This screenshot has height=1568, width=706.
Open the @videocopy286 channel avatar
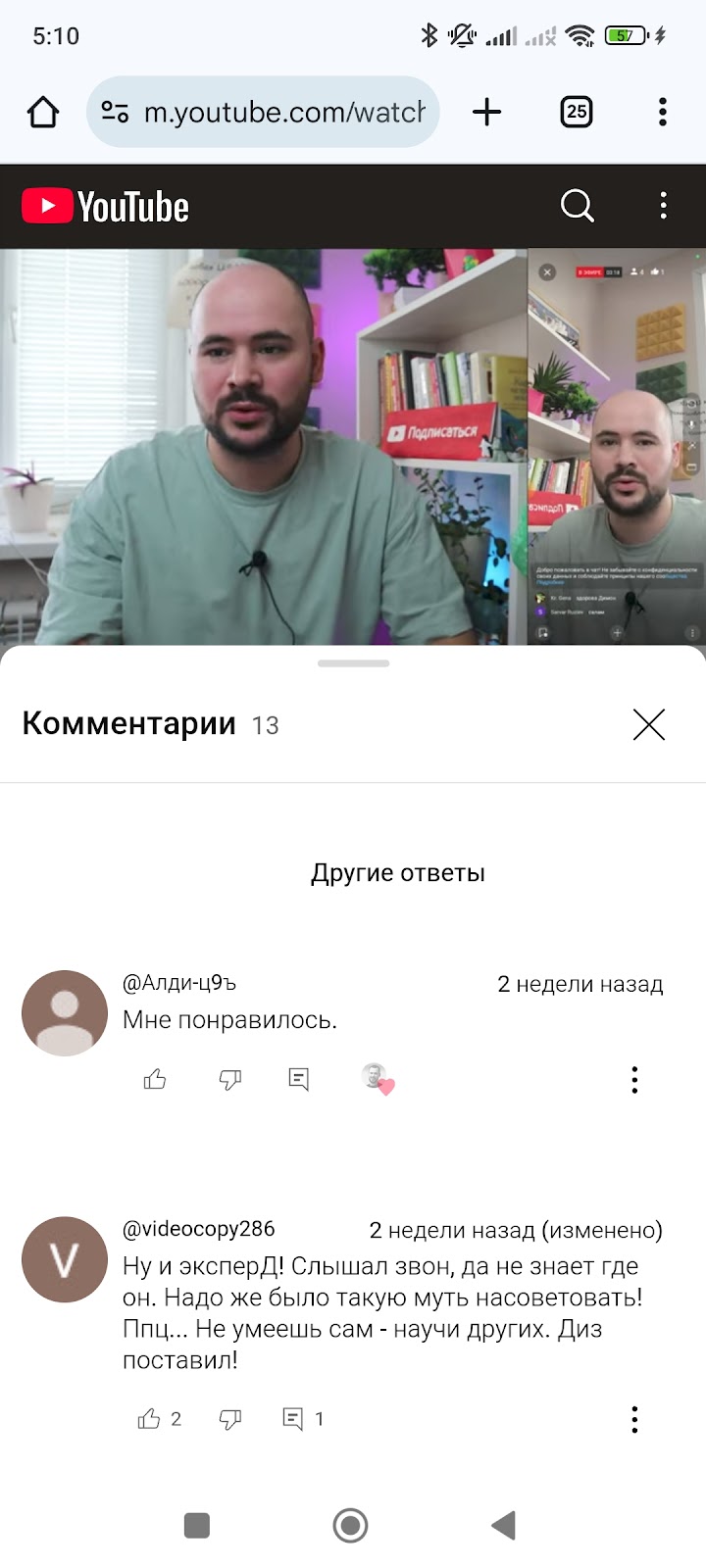coord(65,1259)
